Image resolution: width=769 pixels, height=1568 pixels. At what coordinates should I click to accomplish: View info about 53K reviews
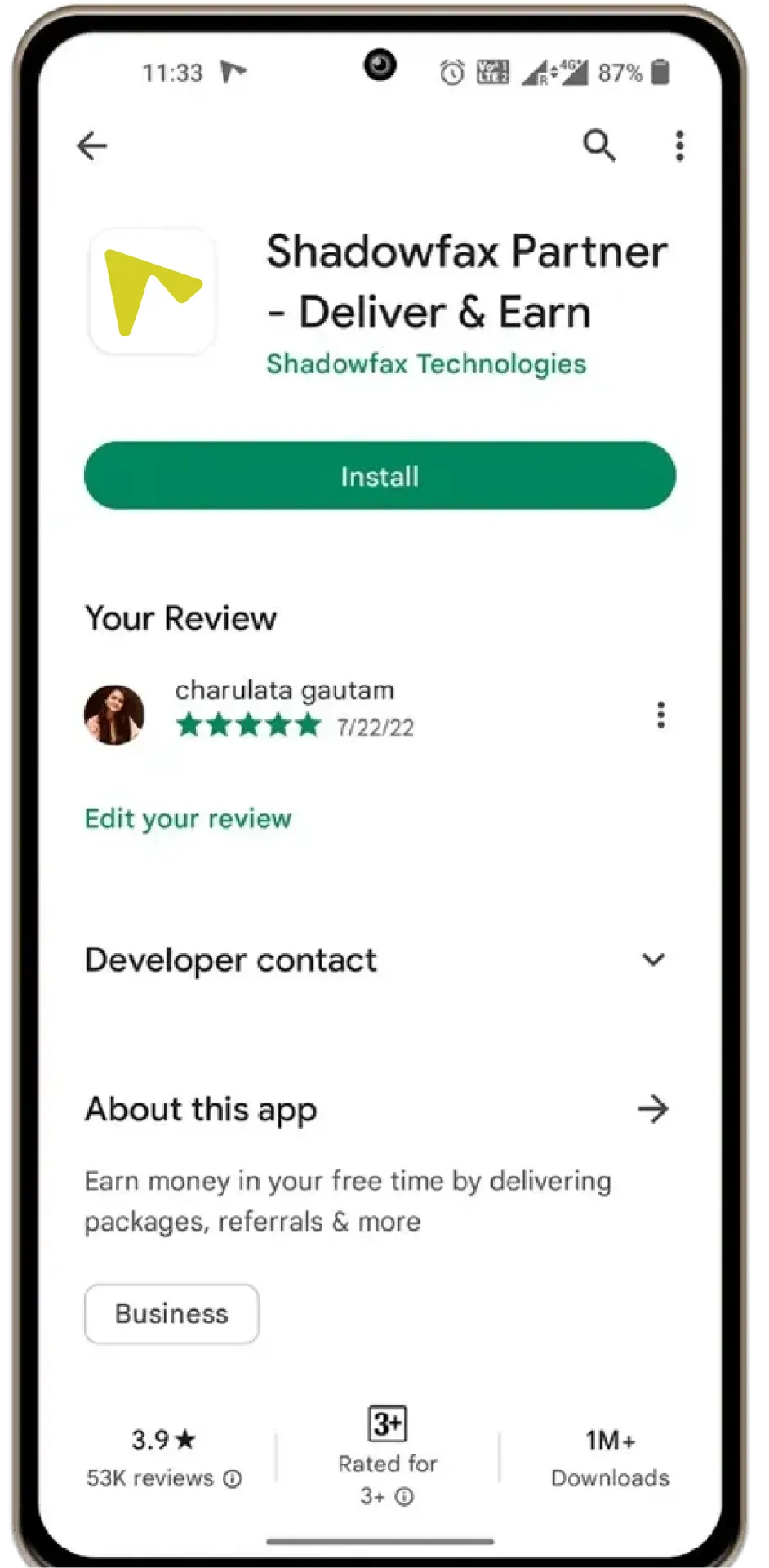click(x=233, y=1479)
